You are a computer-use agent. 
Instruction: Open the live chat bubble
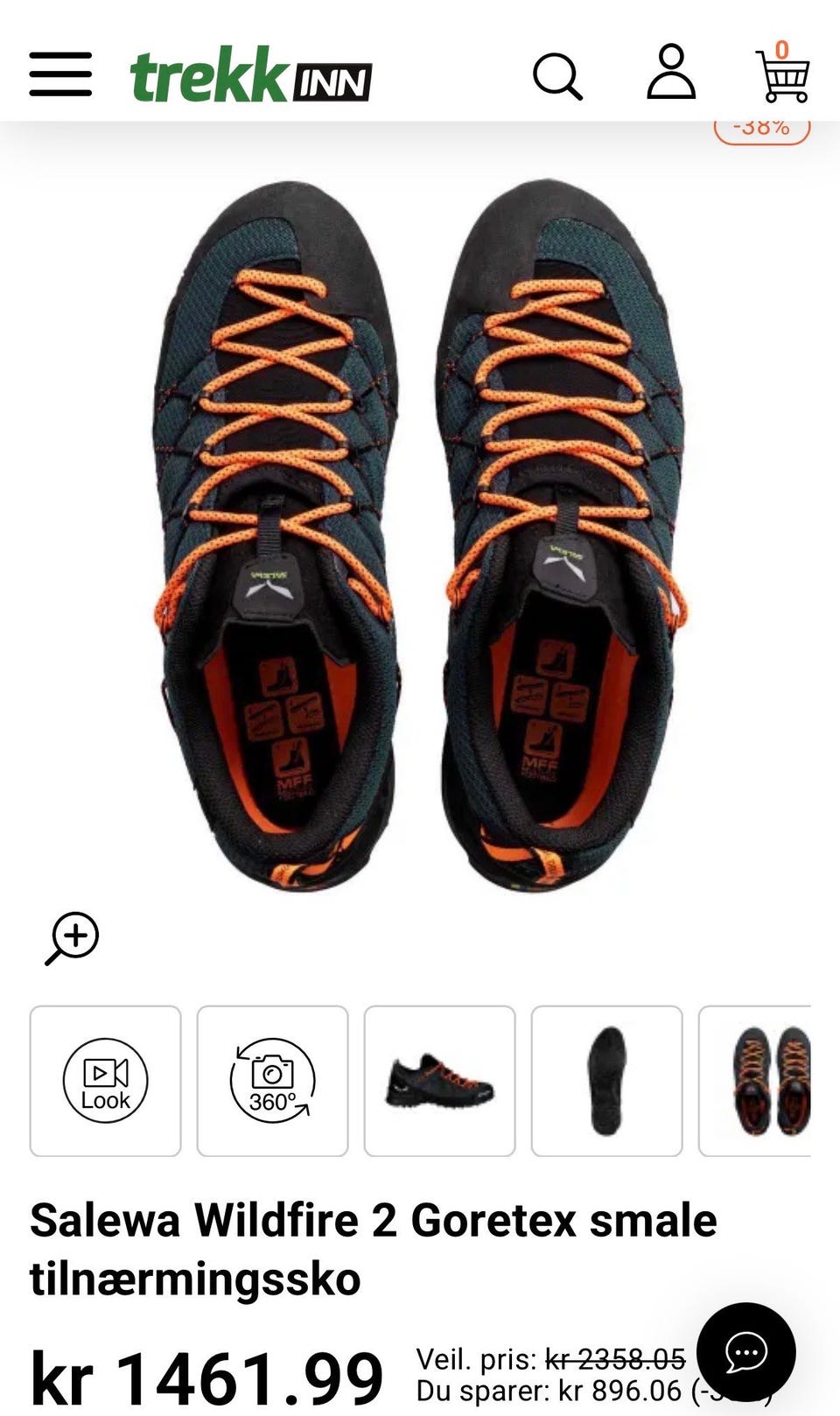[745, 1352]
